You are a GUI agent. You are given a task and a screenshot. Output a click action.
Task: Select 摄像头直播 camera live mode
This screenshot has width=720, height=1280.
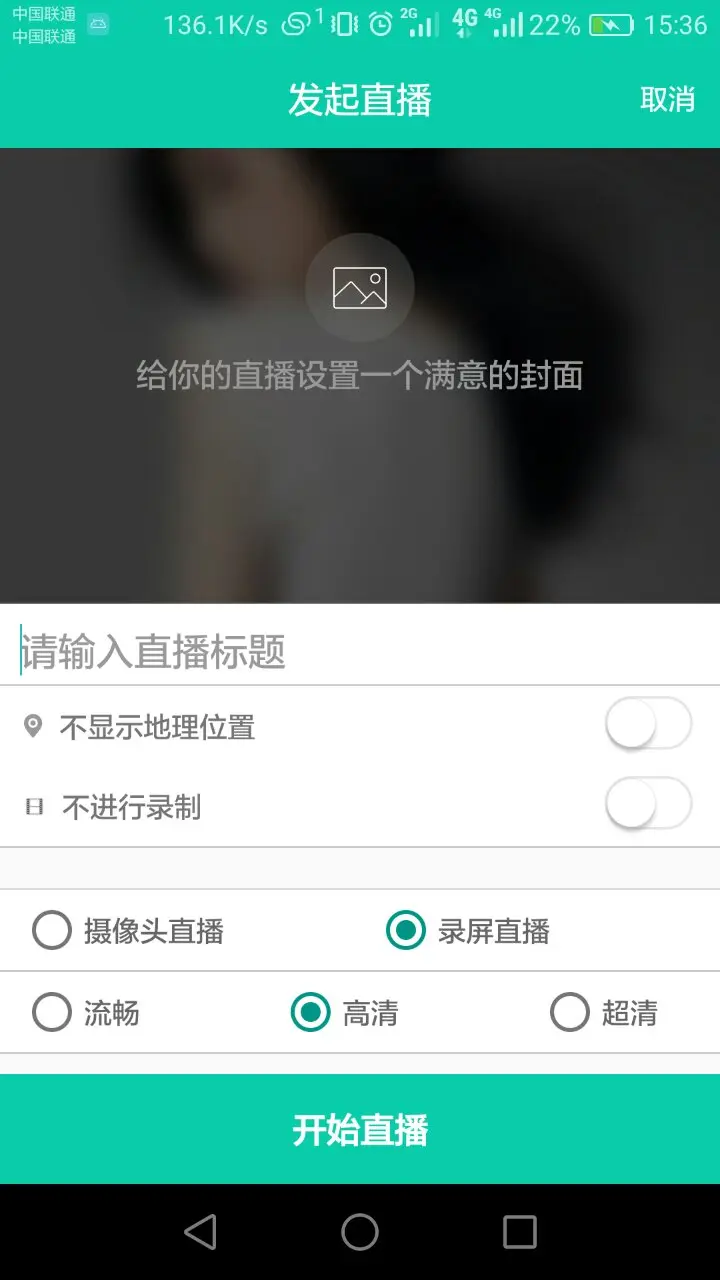tap(52, 931)
